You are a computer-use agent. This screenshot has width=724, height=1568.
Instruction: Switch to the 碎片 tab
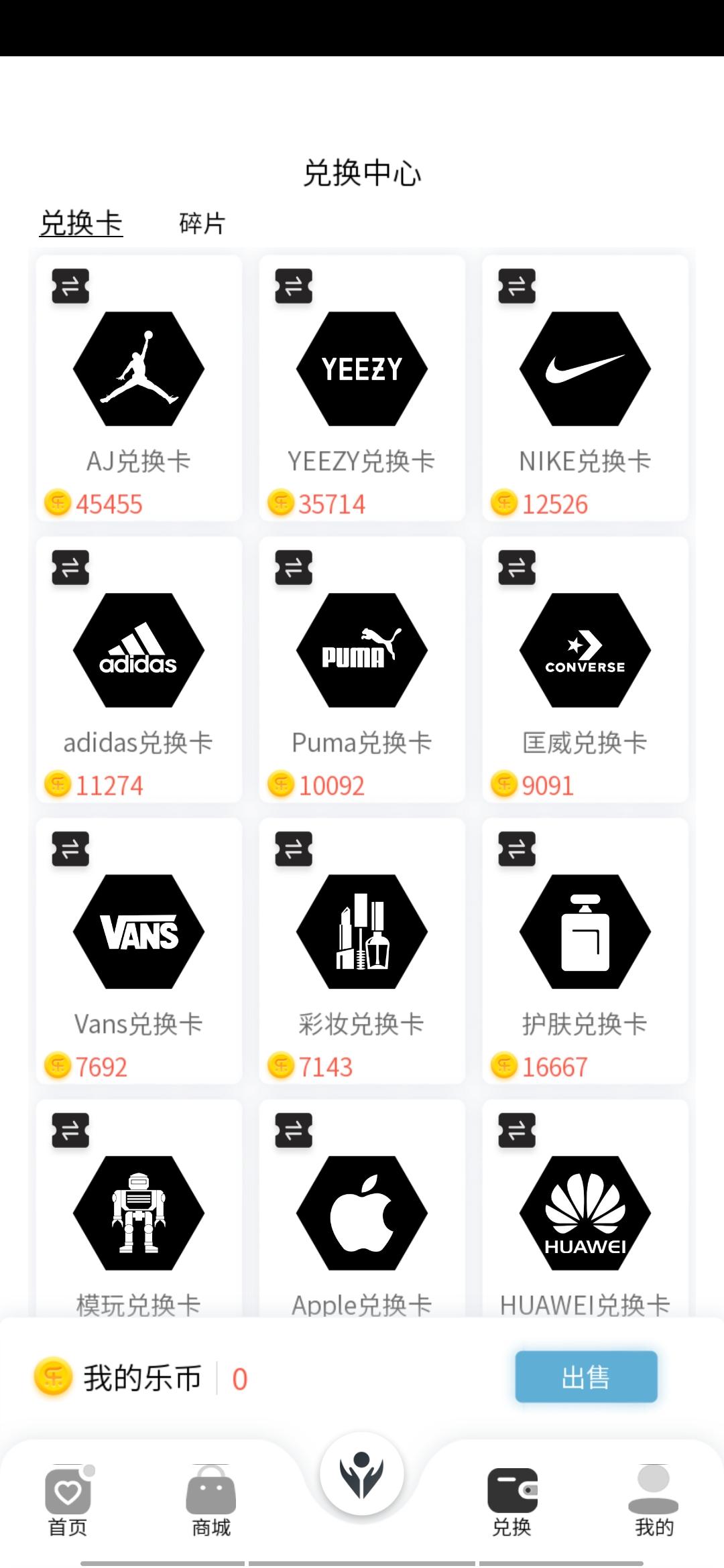202,223
